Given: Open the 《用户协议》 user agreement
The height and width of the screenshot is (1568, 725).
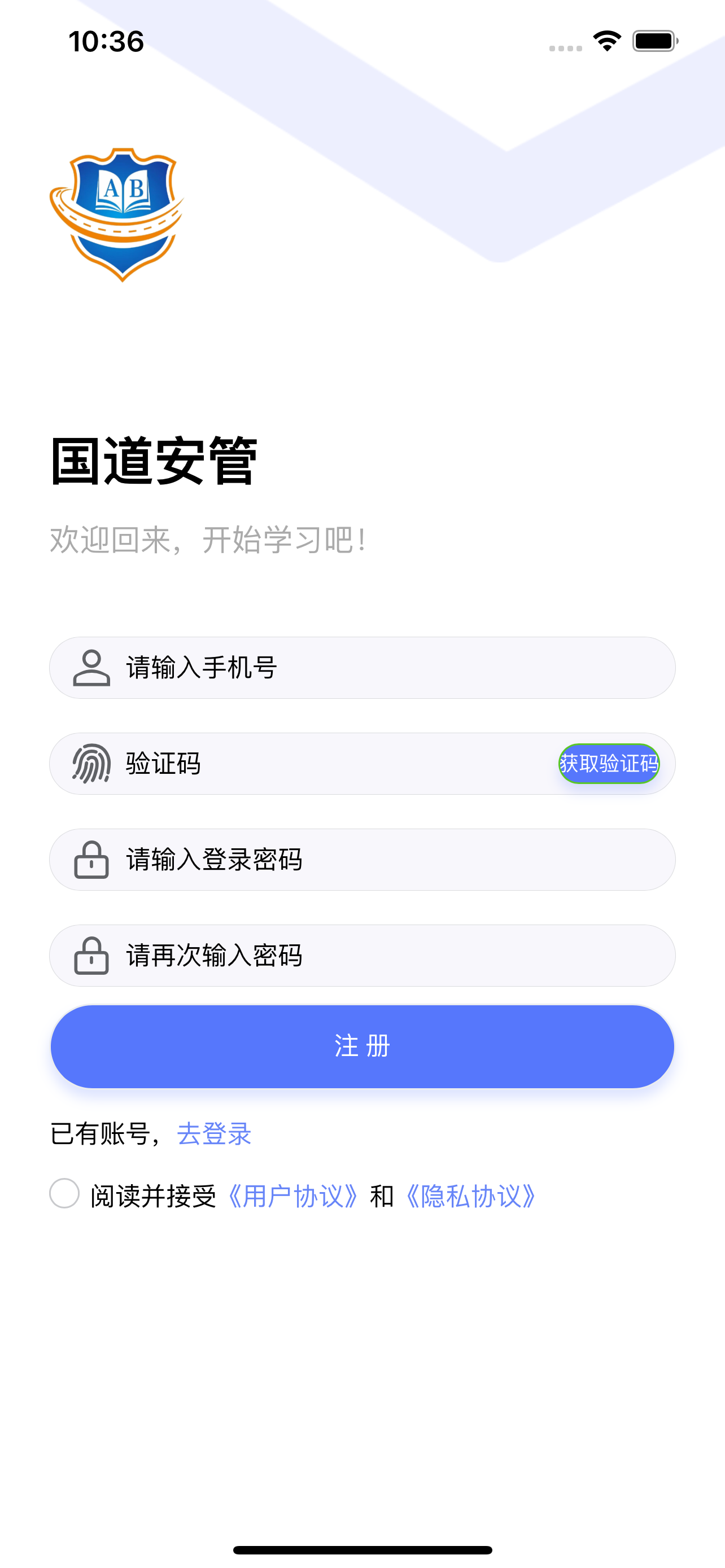Looking at the screenshot, I should (293, 1196).
